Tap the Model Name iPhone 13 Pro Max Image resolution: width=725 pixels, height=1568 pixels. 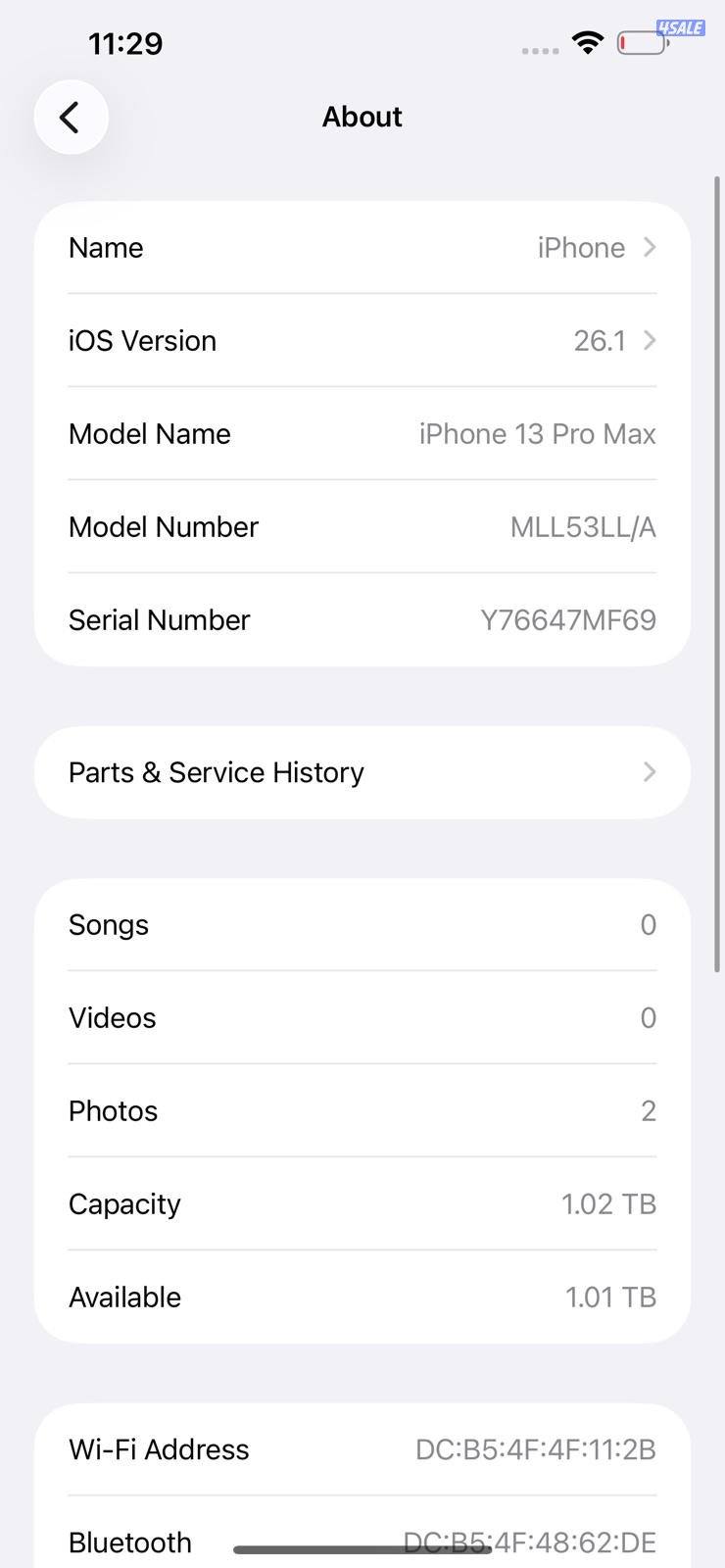(537, 433)
